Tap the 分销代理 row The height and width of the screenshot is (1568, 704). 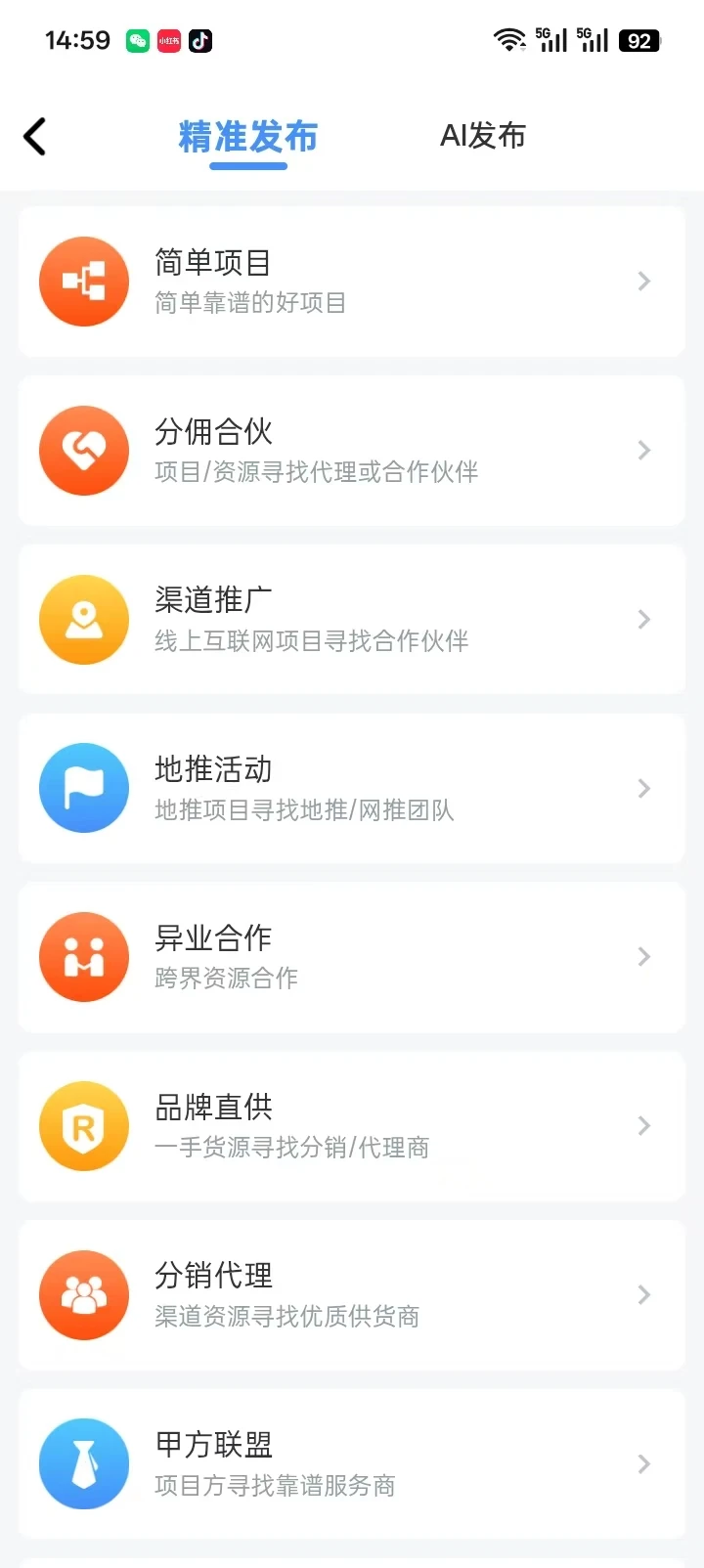352,1295
